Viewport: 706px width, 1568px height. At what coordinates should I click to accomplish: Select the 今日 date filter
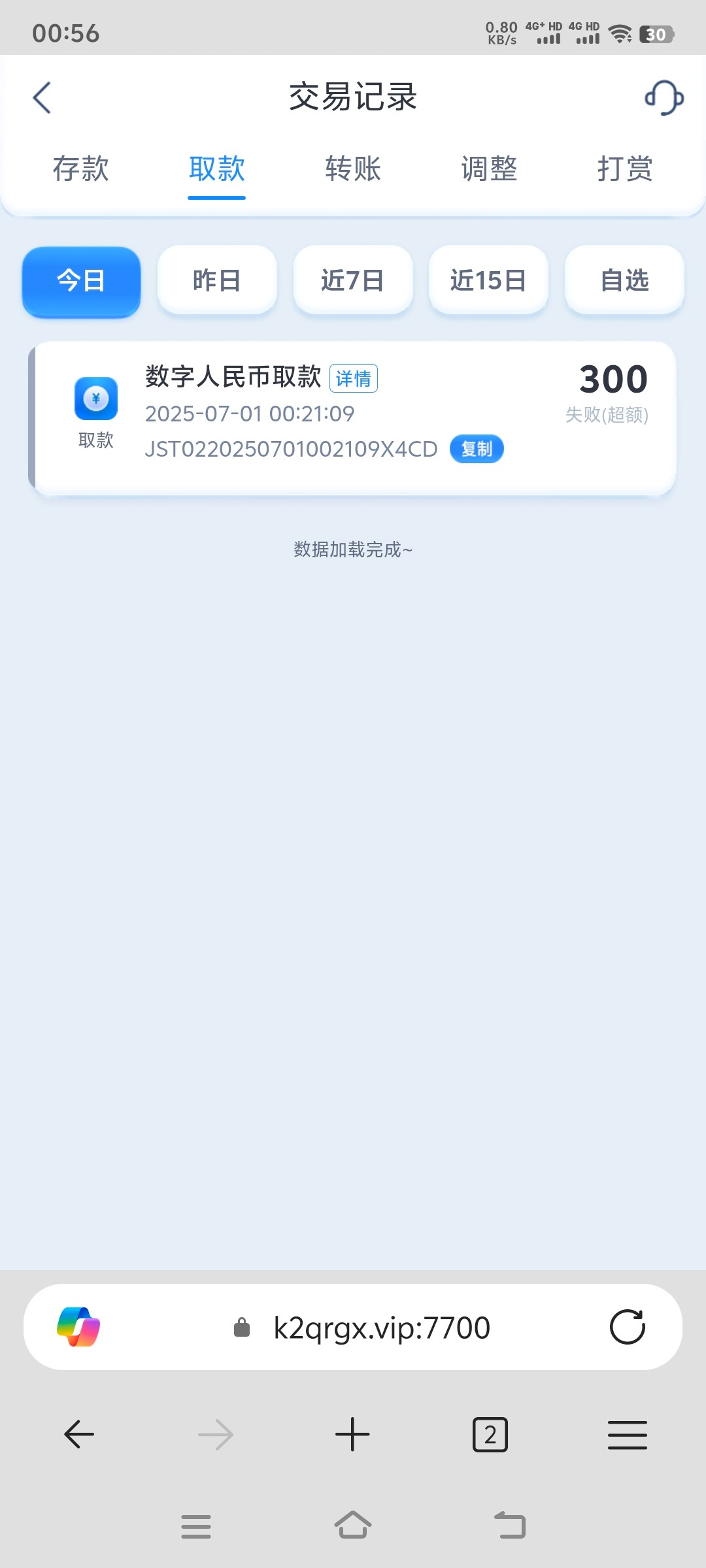coord(80,281)
